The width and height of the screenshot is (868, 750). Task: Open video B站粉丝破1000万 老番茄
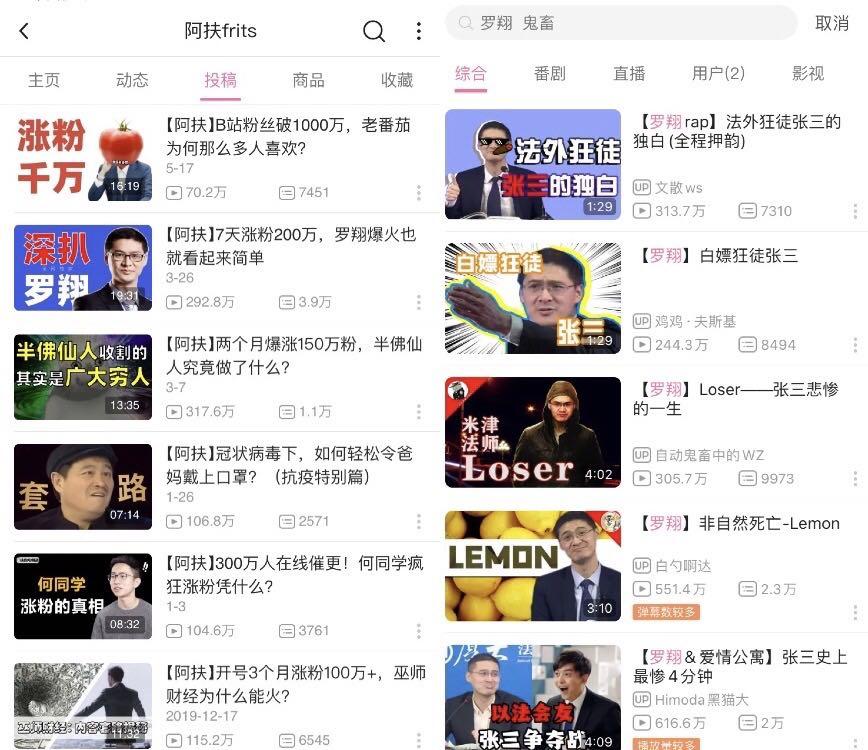(x=290, y=137)
